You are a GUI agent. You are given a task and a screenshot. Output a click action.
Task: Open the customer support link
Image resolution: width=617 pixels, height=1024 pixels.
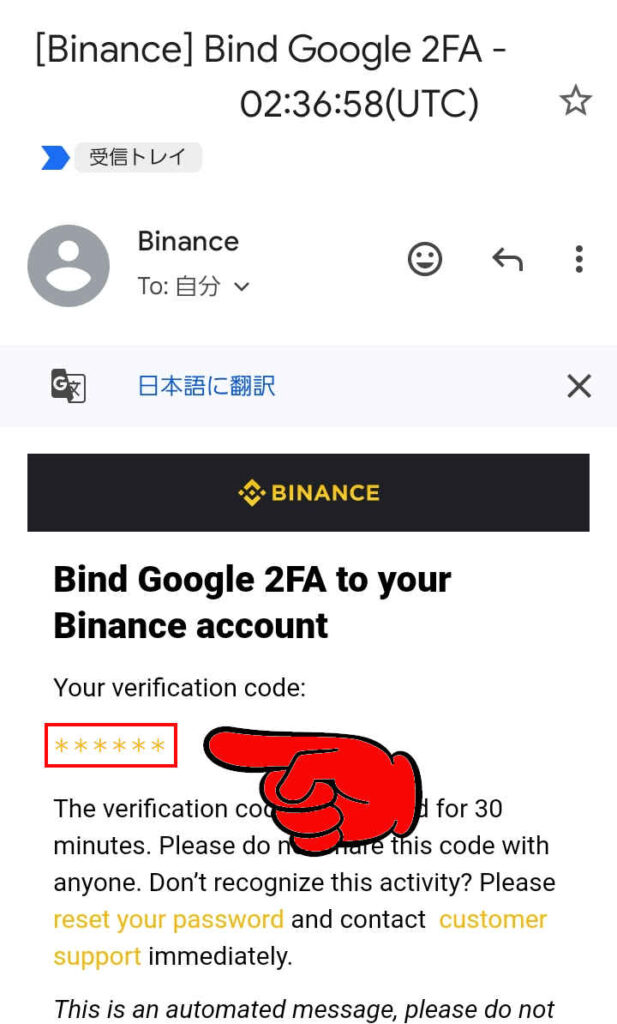493,919
